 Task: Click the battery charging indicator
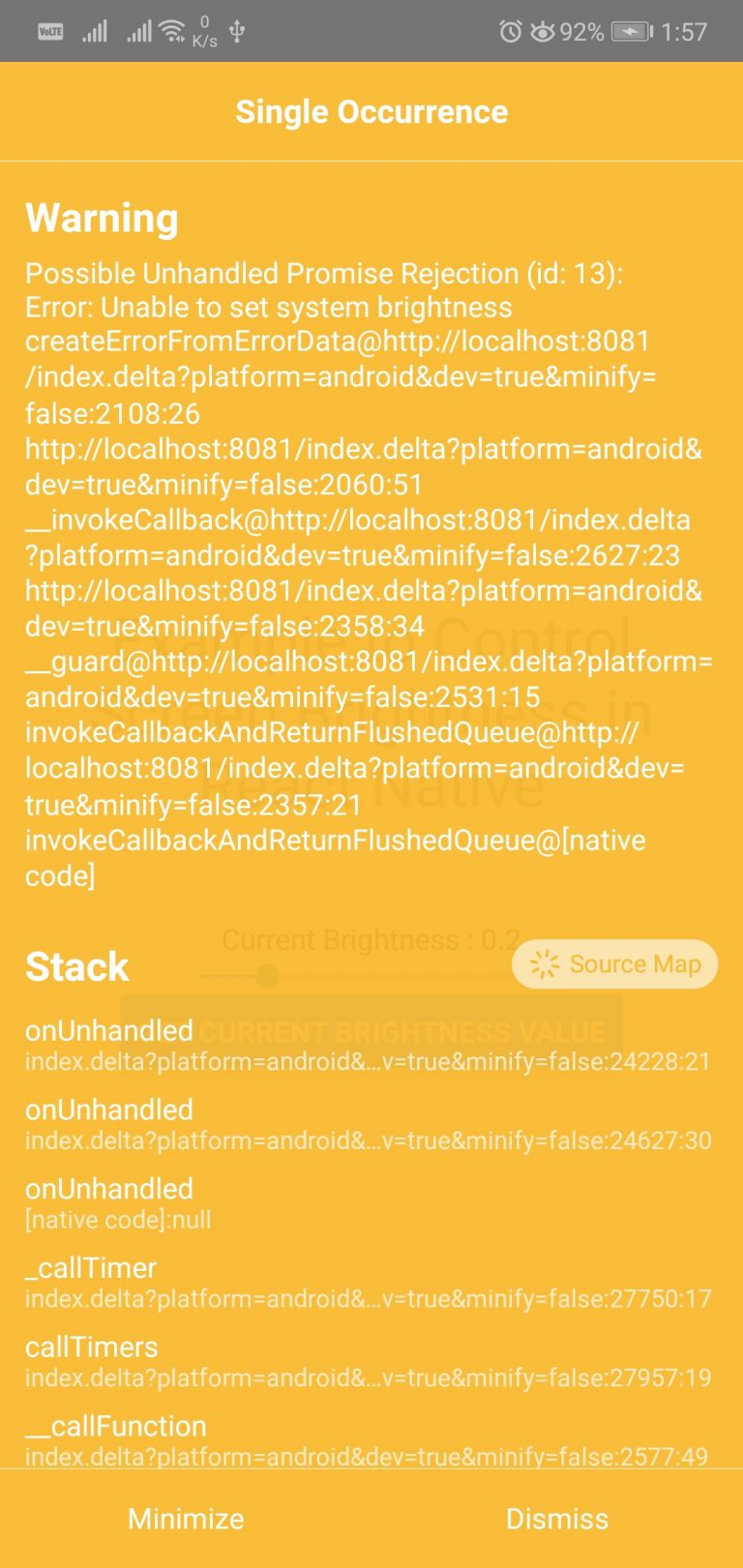point(634,31)
